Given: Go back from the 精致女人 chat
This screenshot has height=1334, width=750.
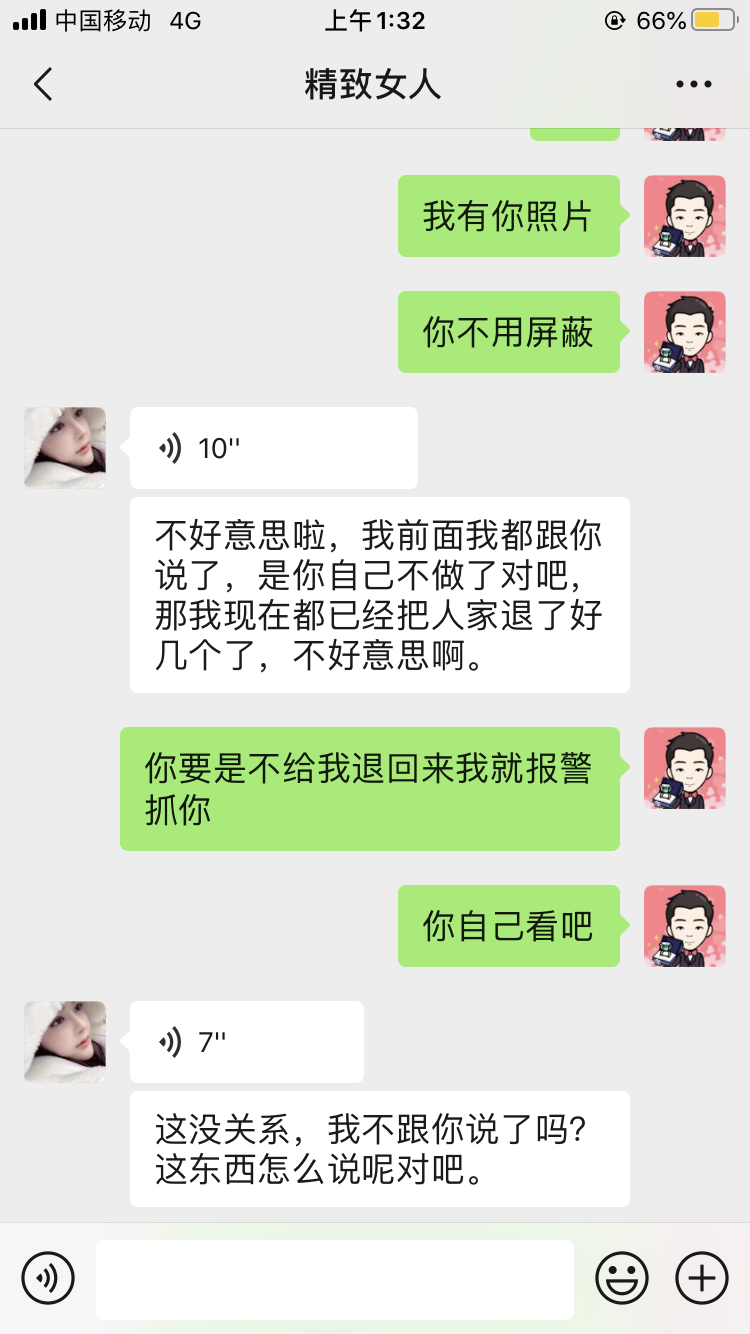Looking at the screenshot, I should [x=43, y=85].
